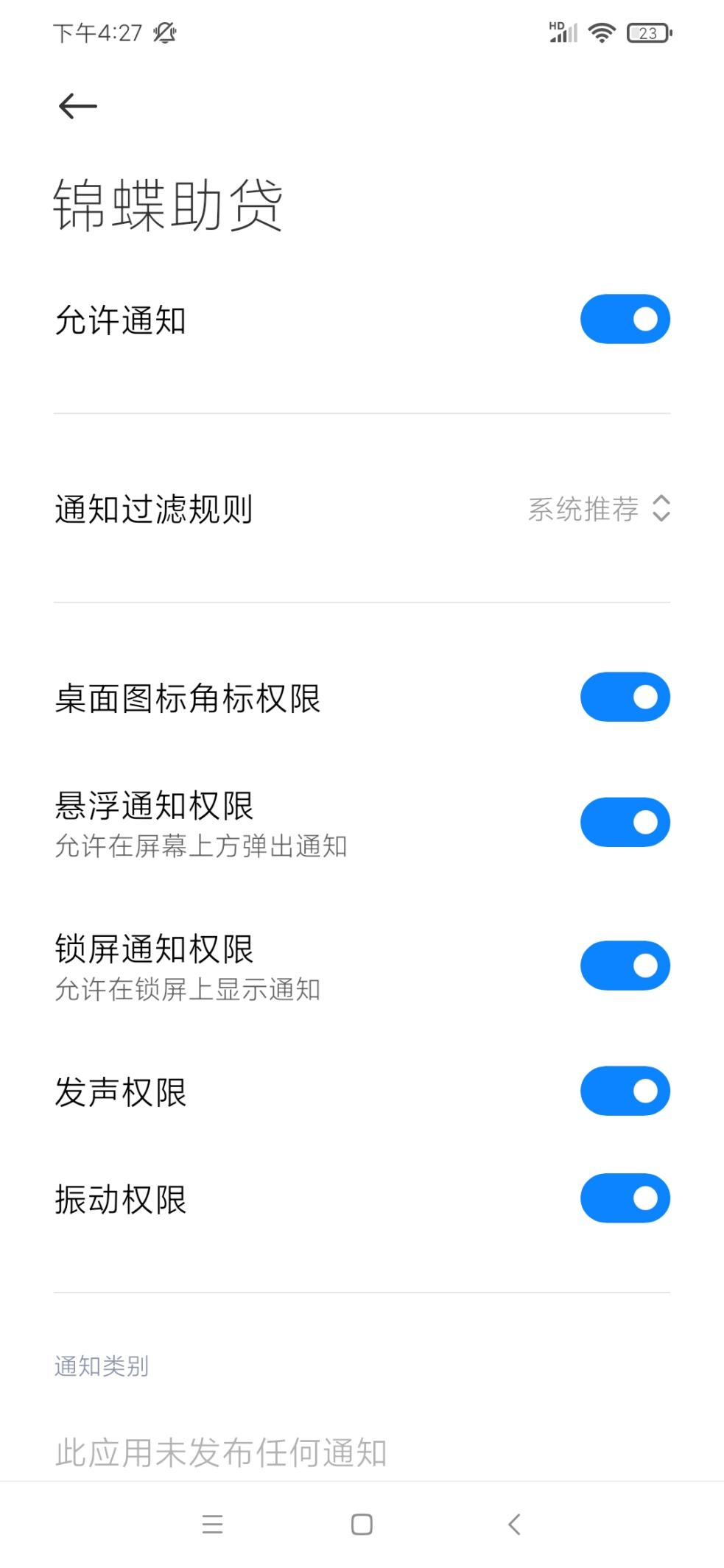Viewport: 724px width, 1568px height.
Task: Open recent apps from navigation bar
Action: [x=212, y=1524]
